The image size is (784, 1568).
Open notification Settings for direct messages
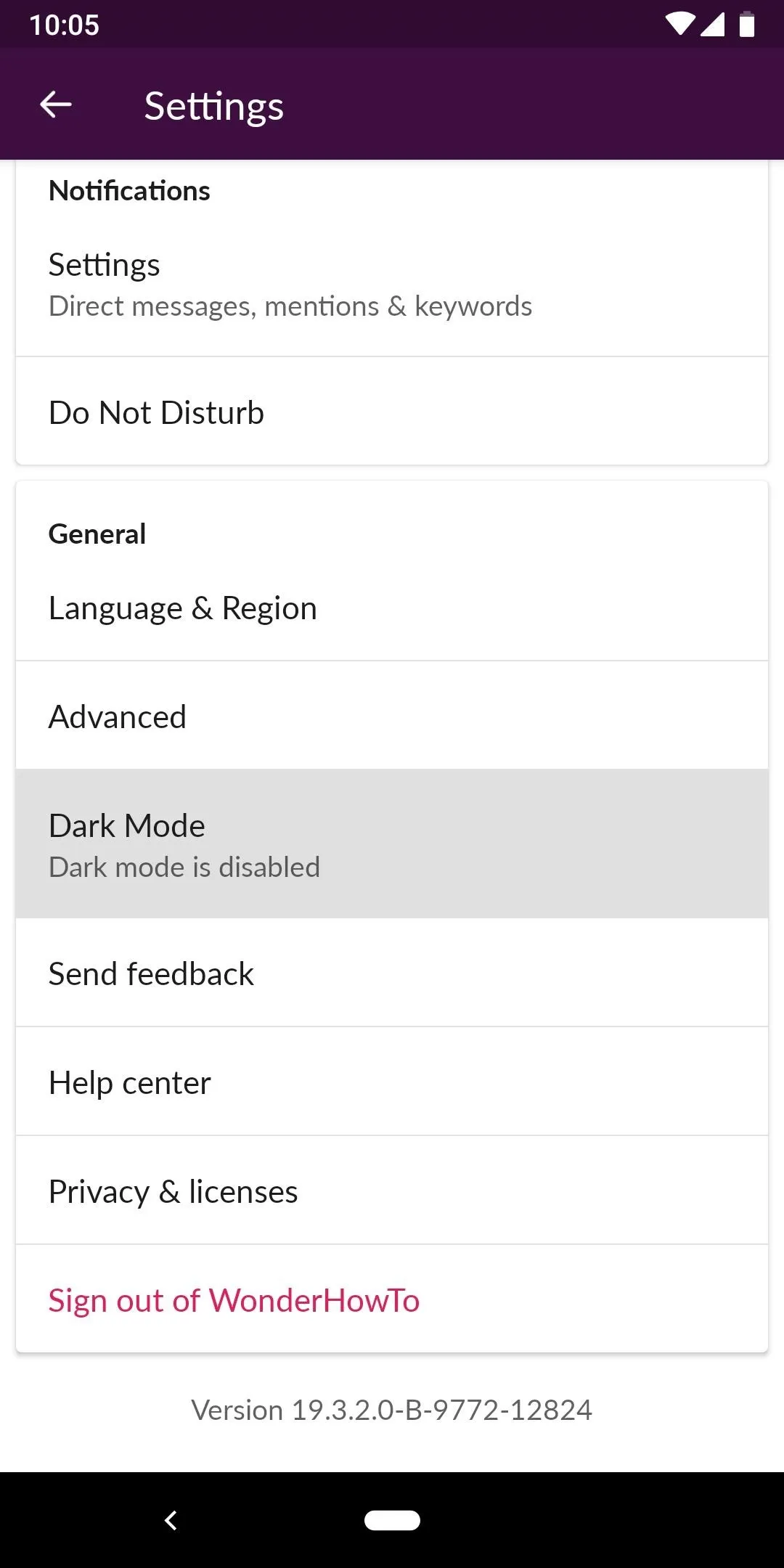click(x=392, y=285)
